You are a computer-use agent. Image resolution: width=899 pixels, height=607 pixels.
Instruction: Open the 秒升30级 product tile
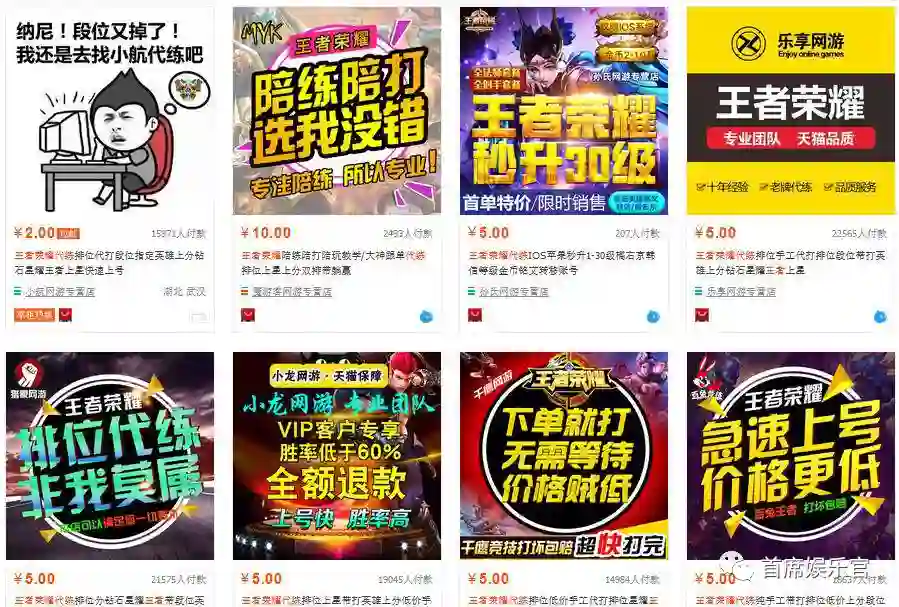(563, 110)
